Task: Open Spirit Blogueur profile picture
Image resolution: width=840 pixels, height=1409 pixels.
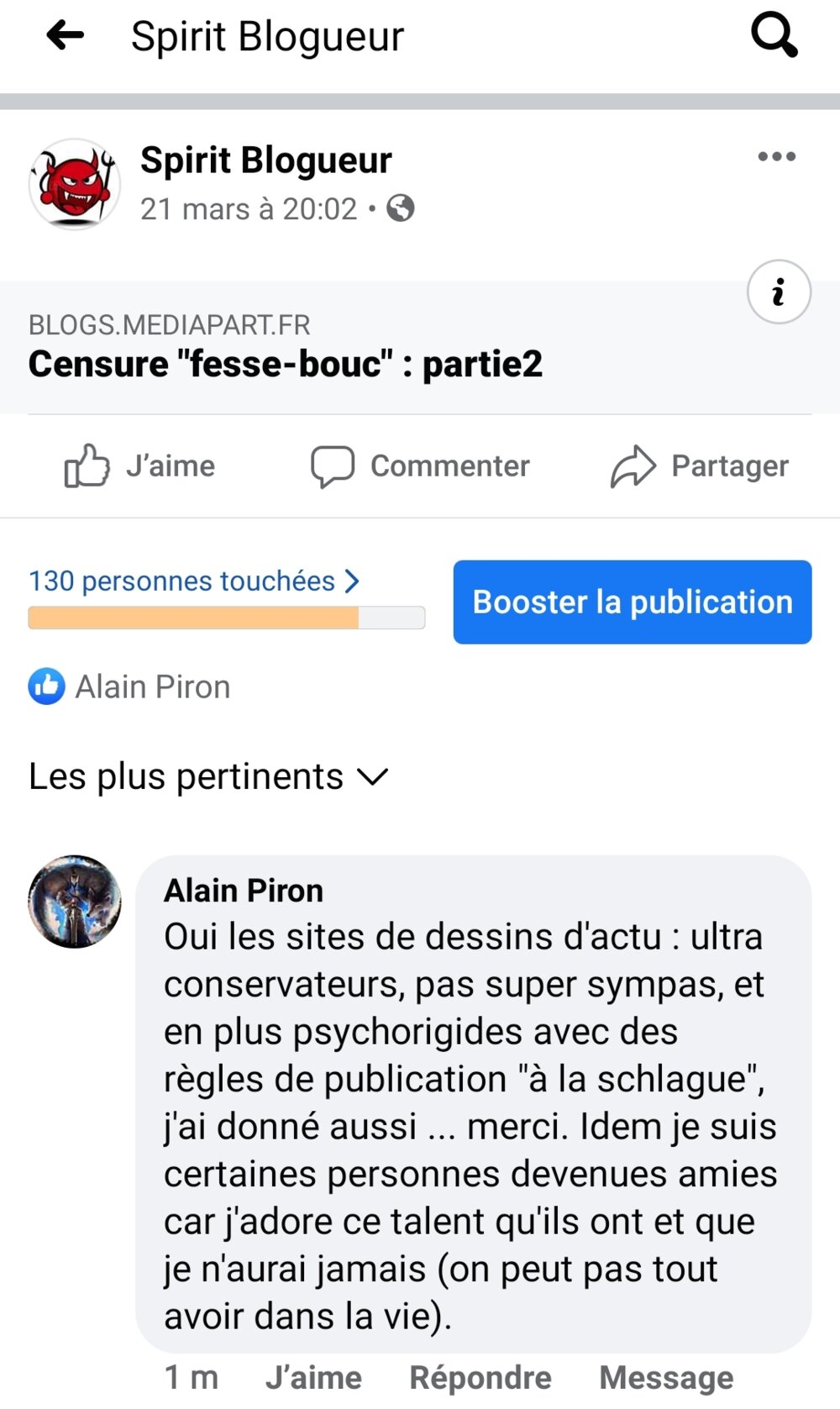Action: 75,184
